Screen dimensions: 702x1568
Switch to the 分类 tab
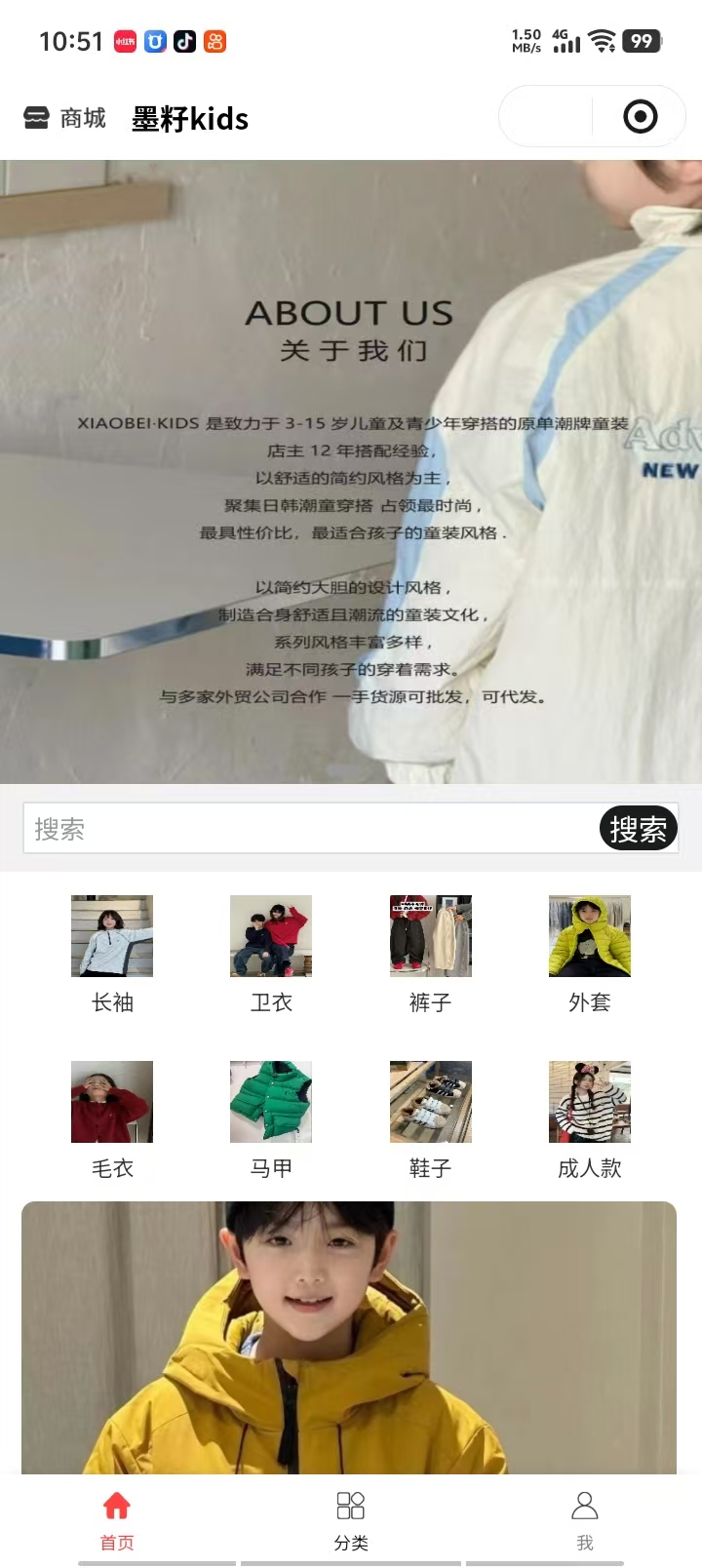pos(351,1519)
